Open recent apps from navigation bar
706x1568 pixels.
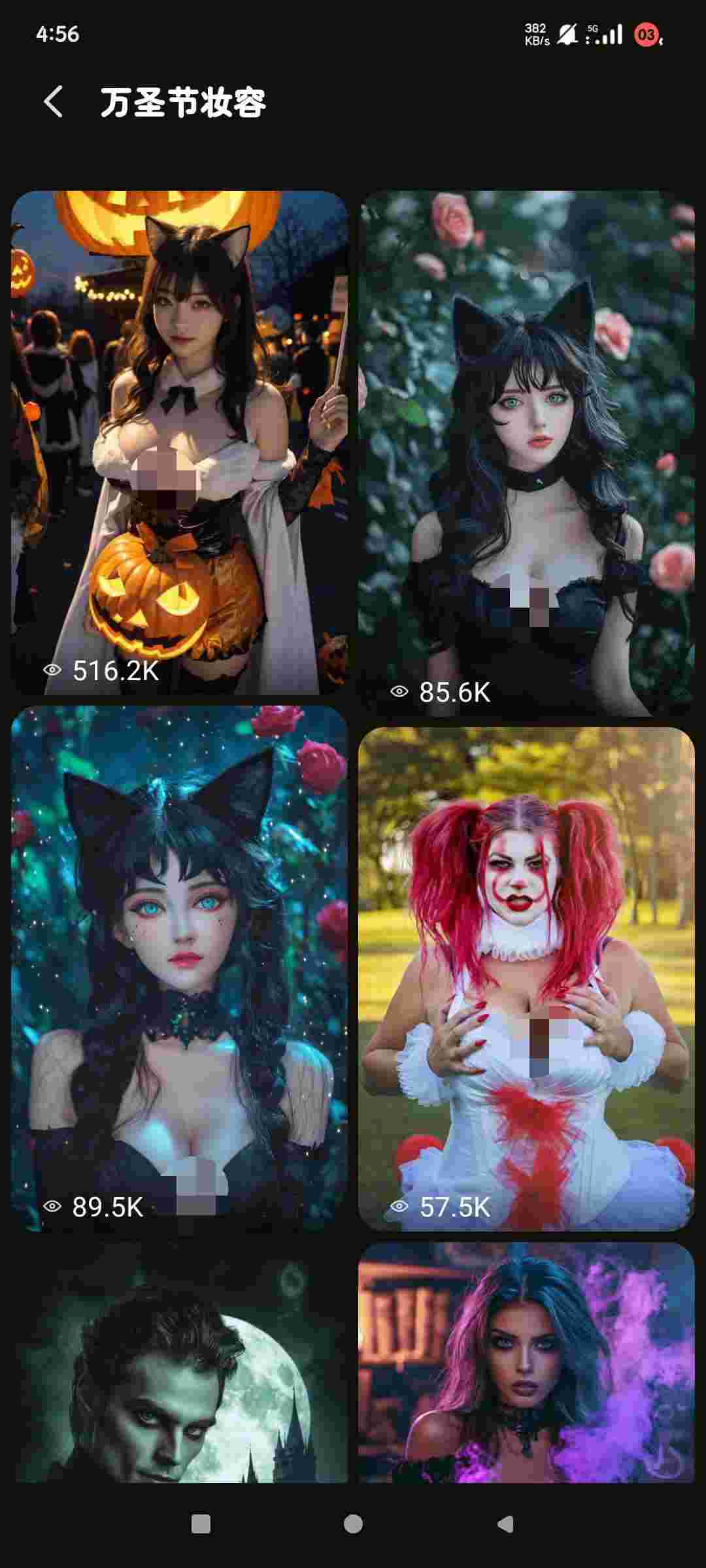201,1524
